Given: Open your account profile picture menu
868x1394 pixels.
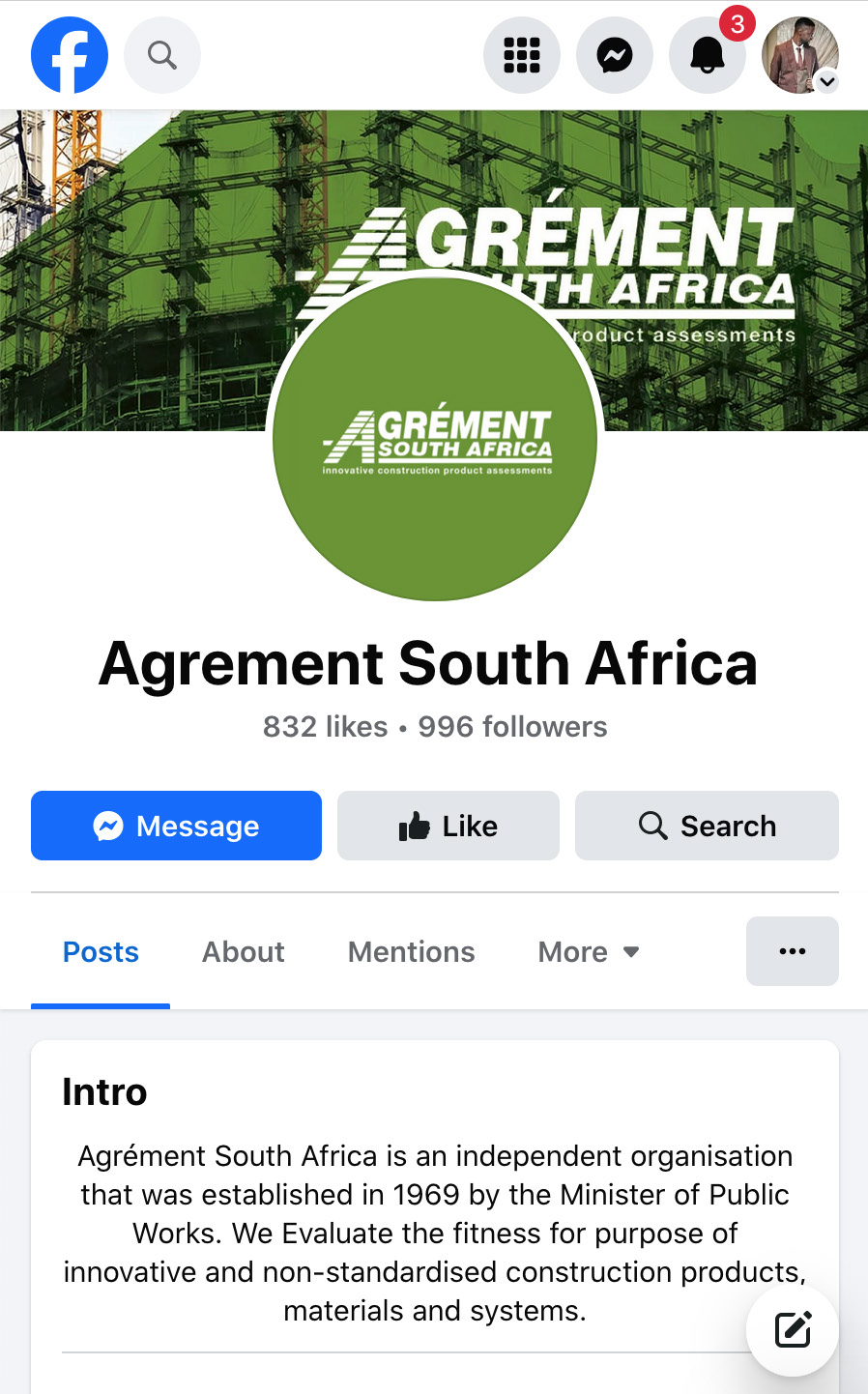Looking at the screenshot, I should (800, 55).
